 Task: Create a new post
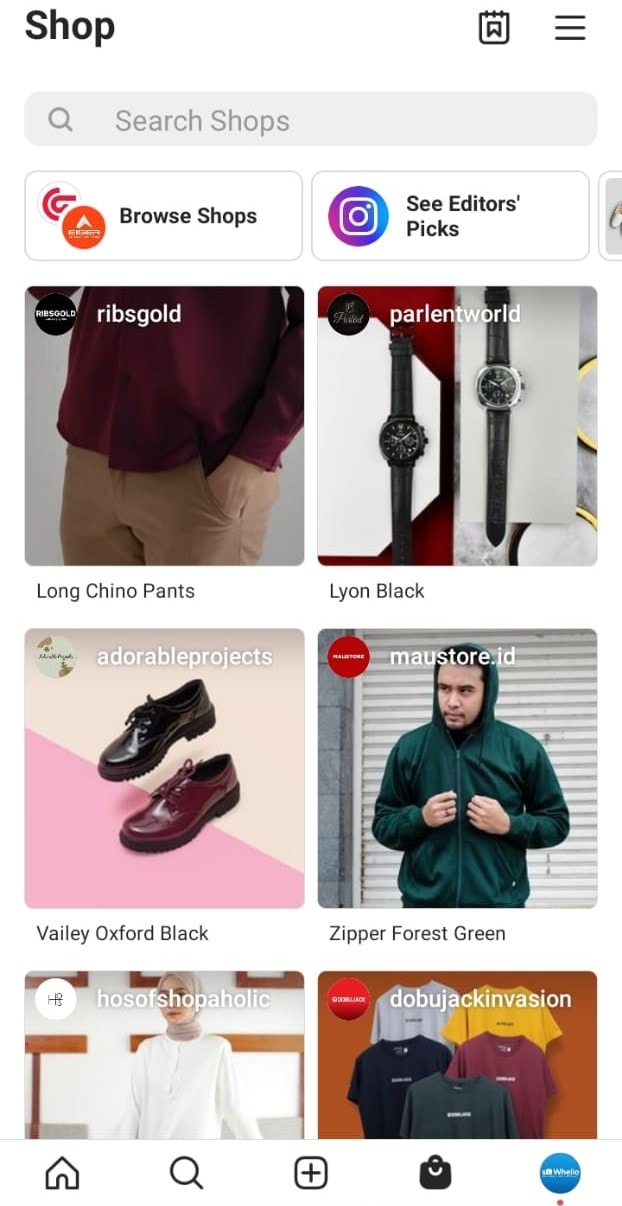click(x=311, y=1173)
